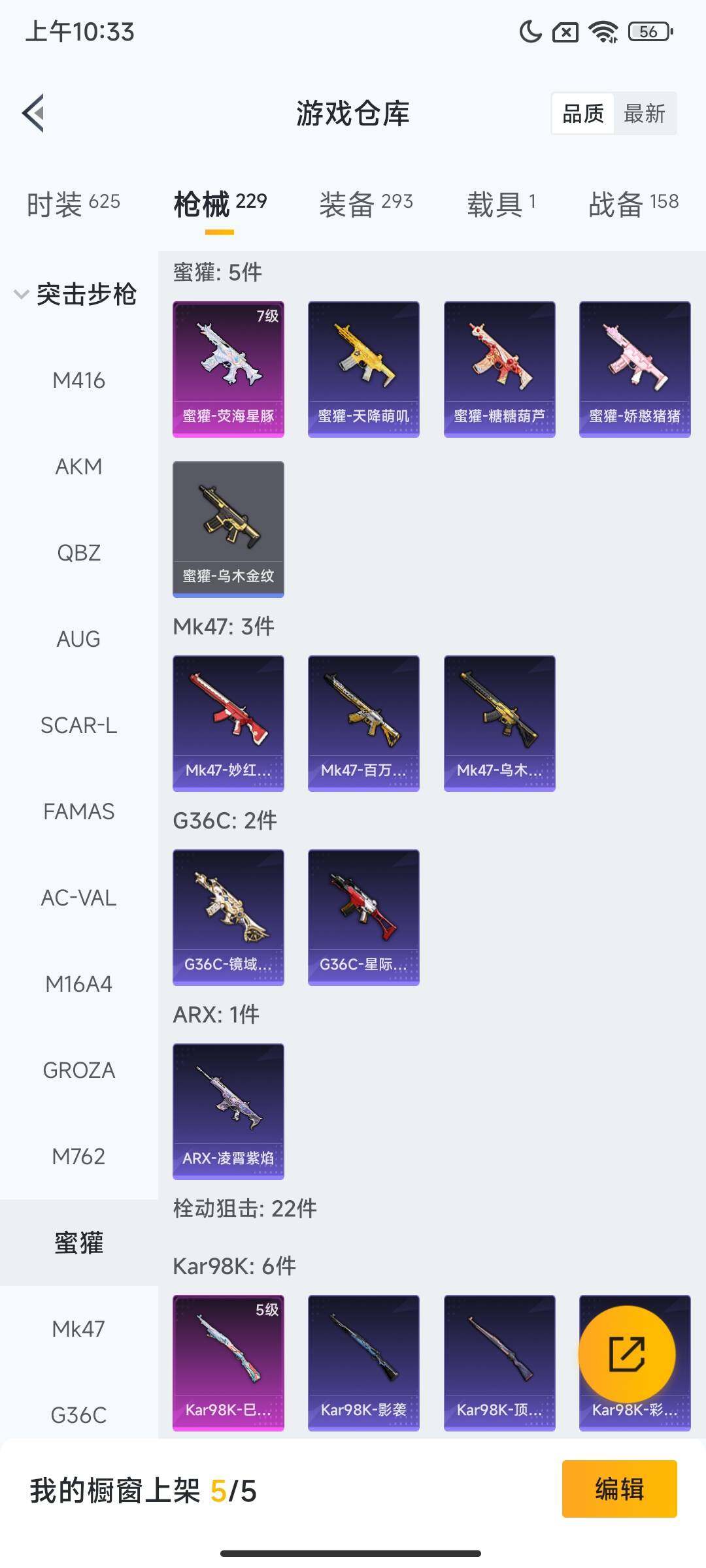Viewport: 706px width, 1568px height.
Task: Open the 蜜獾-荧海星豚 skin
Action: 228,368
